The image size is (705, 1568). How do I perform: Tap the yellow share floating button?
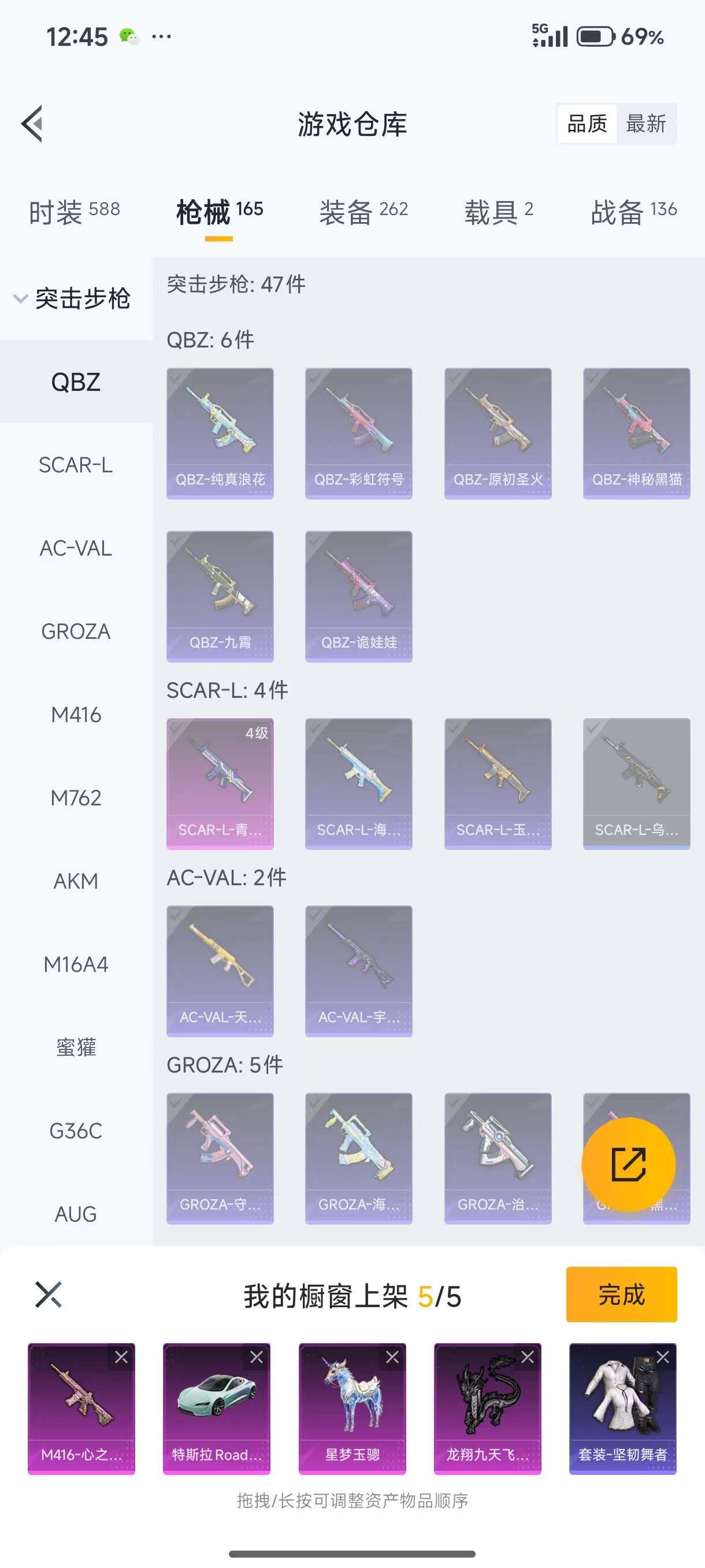tap(628, 1164)
